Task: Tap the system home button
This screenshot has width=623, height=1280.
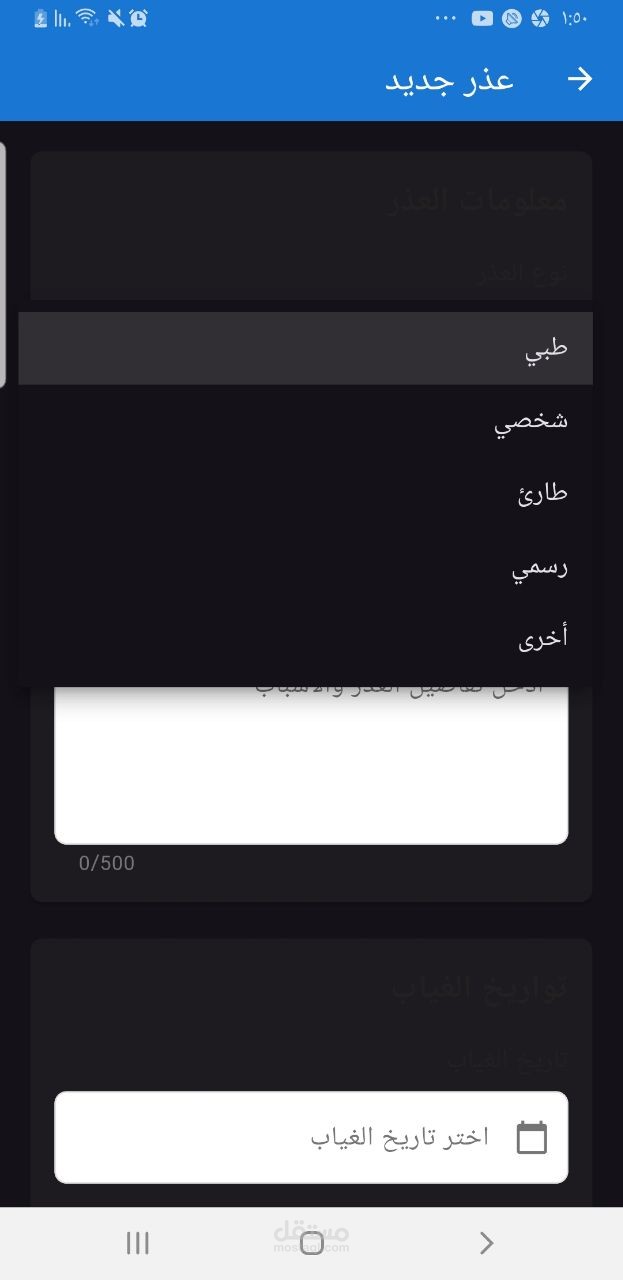Action: tap(311, 1243)
